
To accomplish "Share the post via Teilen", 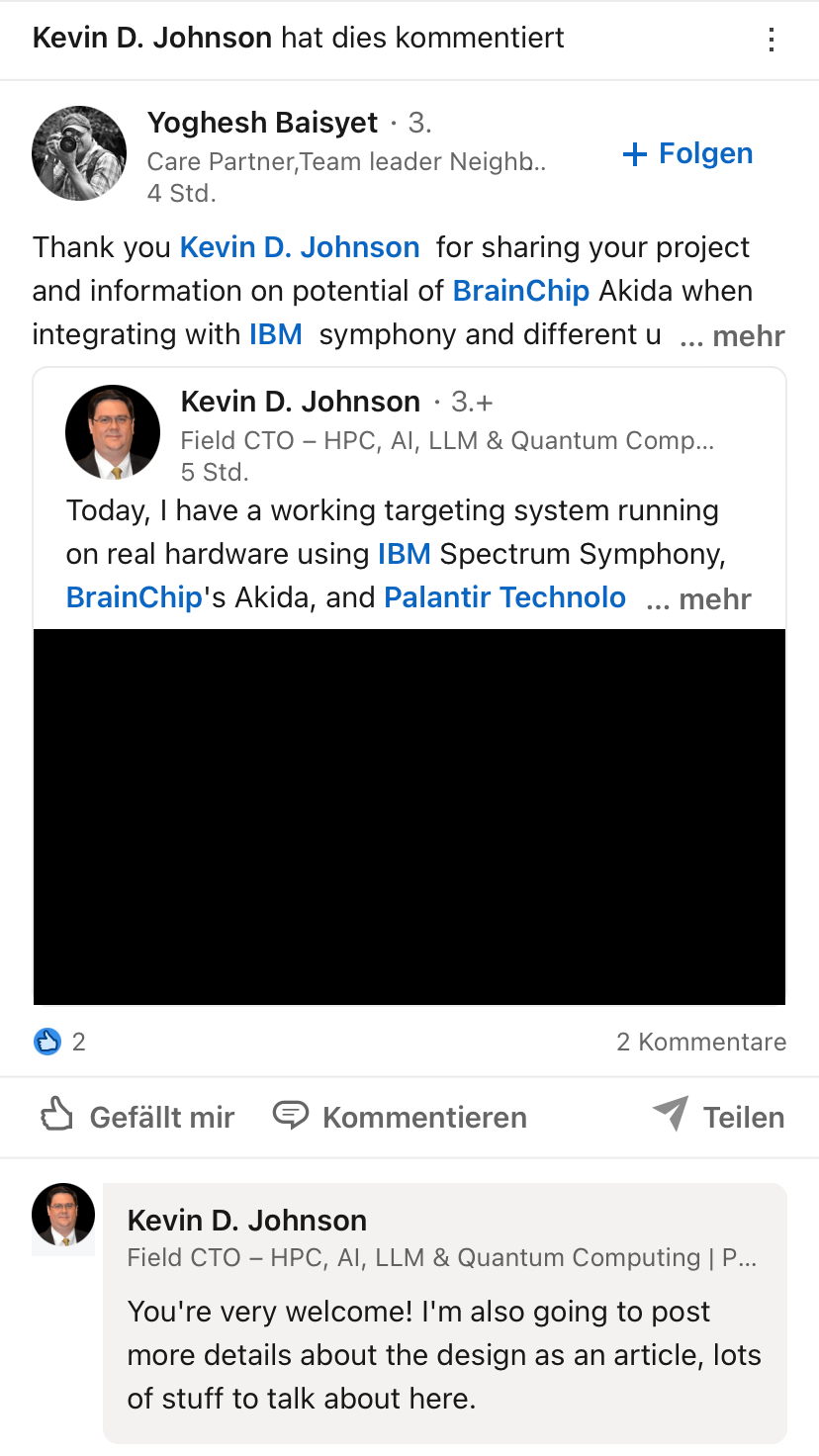I will click(x=719, y=1117).
